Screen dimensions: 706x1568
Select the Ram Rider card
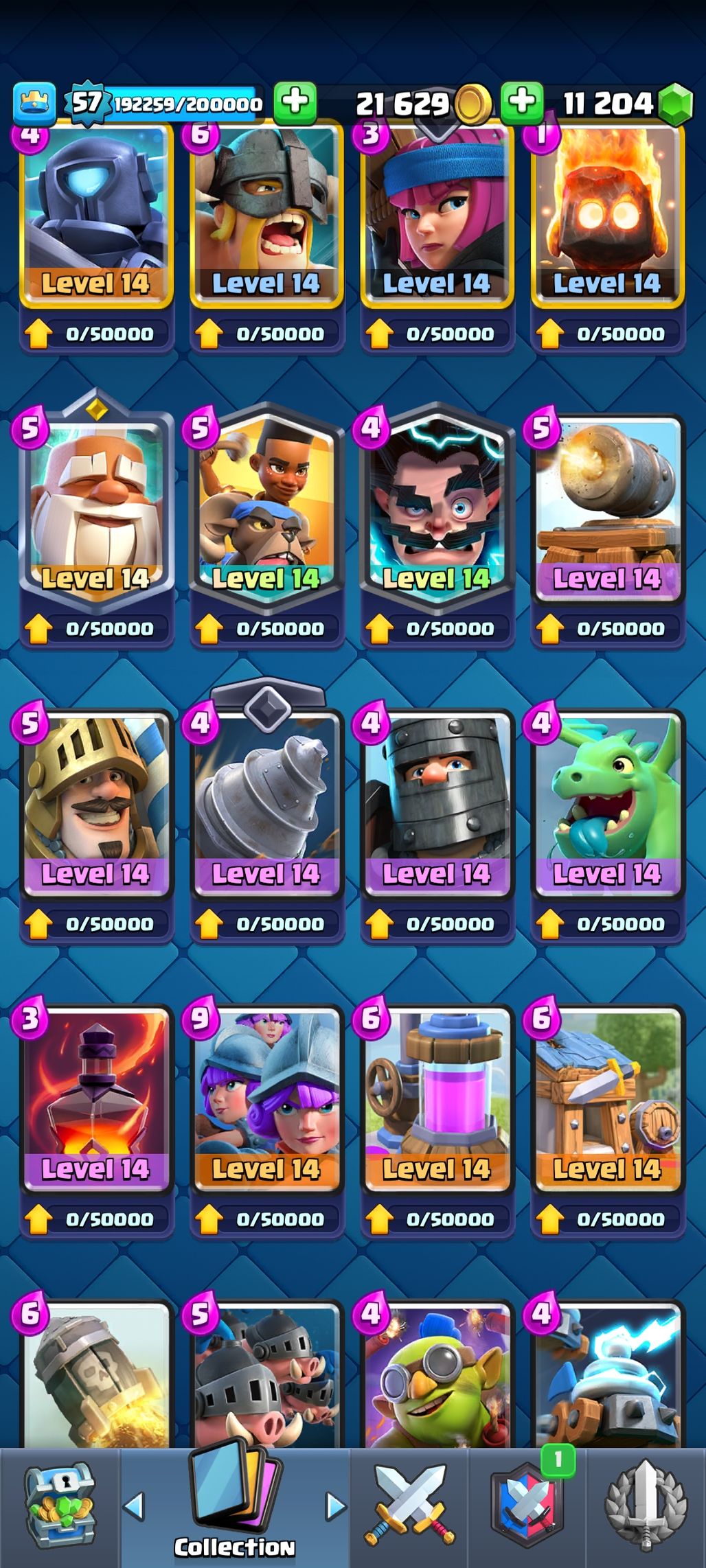(x=266, y=508)
